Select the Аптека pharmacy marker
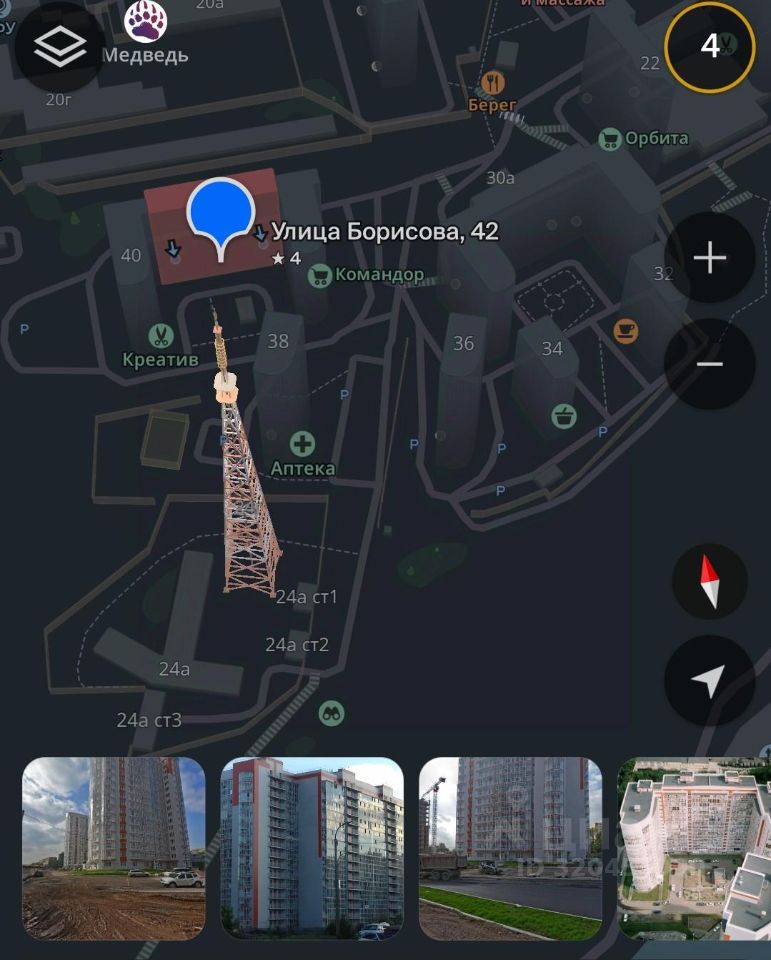 302,444
